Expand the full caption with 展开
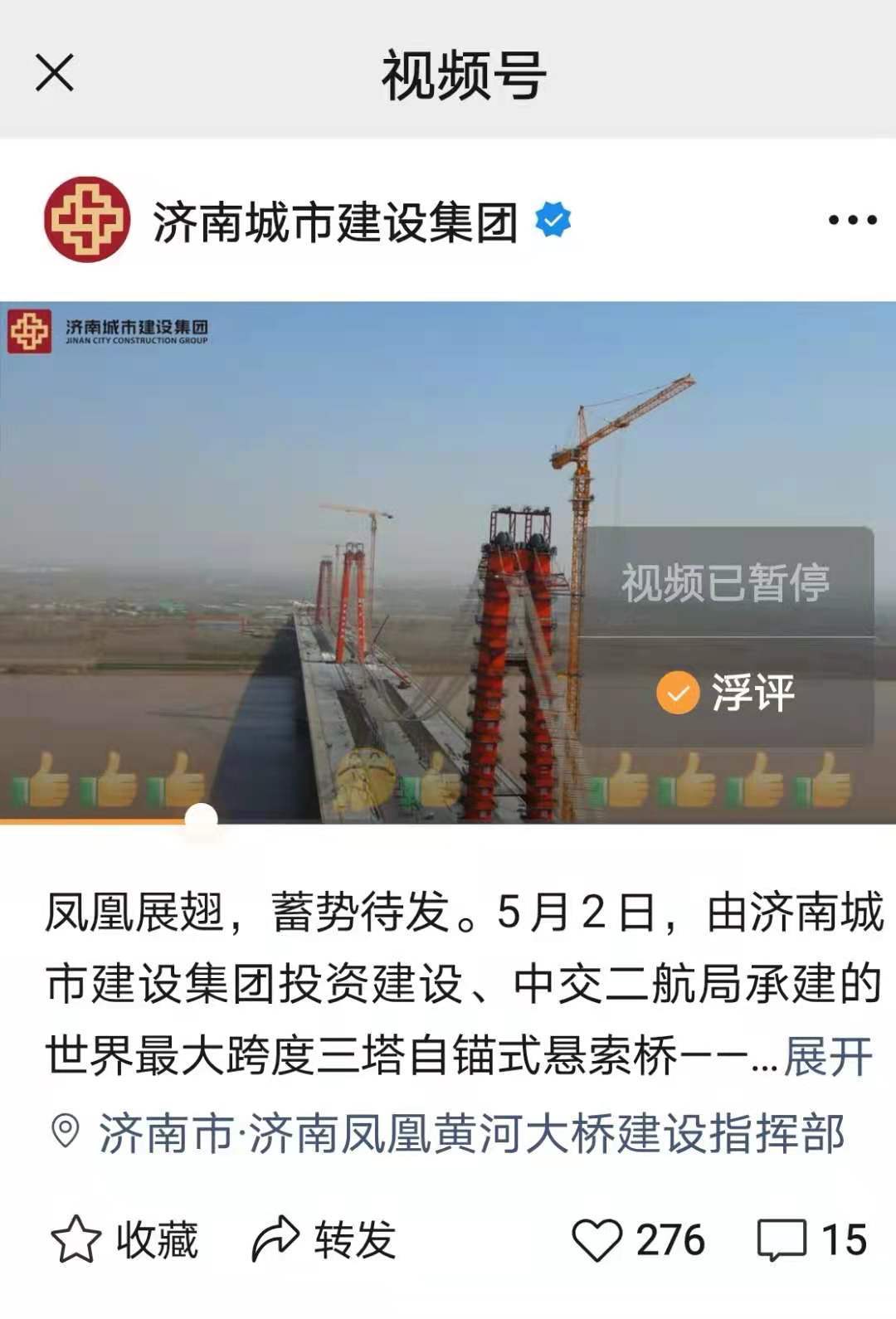 828,1057
